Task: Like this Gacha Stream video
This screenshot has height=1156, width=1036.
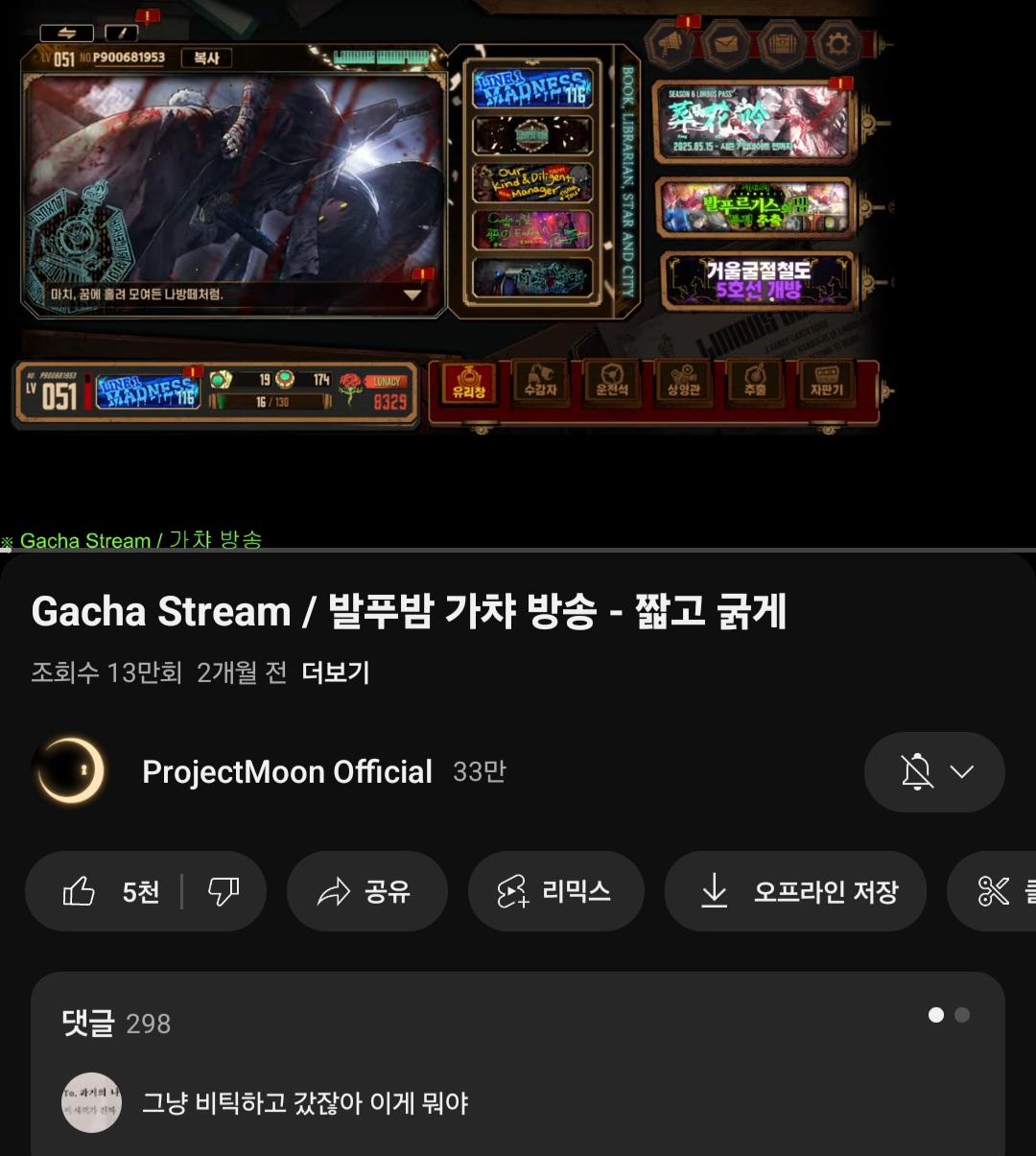Action: pyautogui.click(x=104, y=892)
